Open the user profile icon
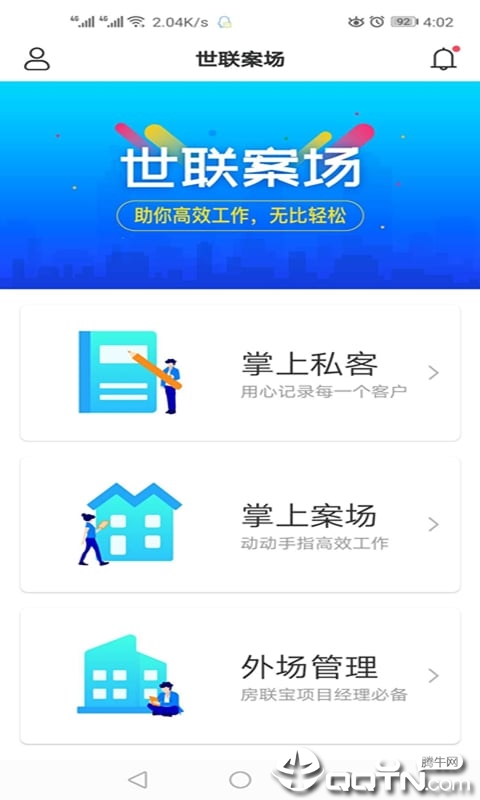Image resolution: width=480 pixels, height=800 pixels. (x=37, y=59)
